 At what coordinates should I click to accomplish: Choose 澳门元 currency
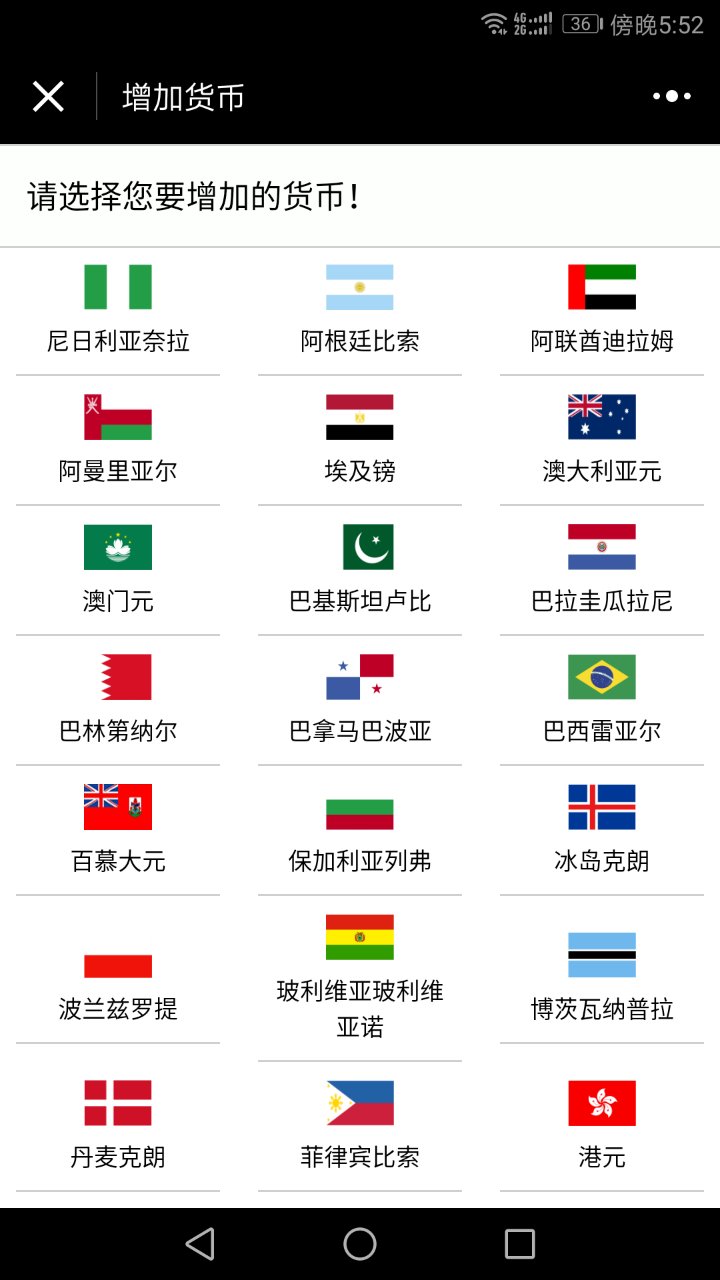click(118, 570)
